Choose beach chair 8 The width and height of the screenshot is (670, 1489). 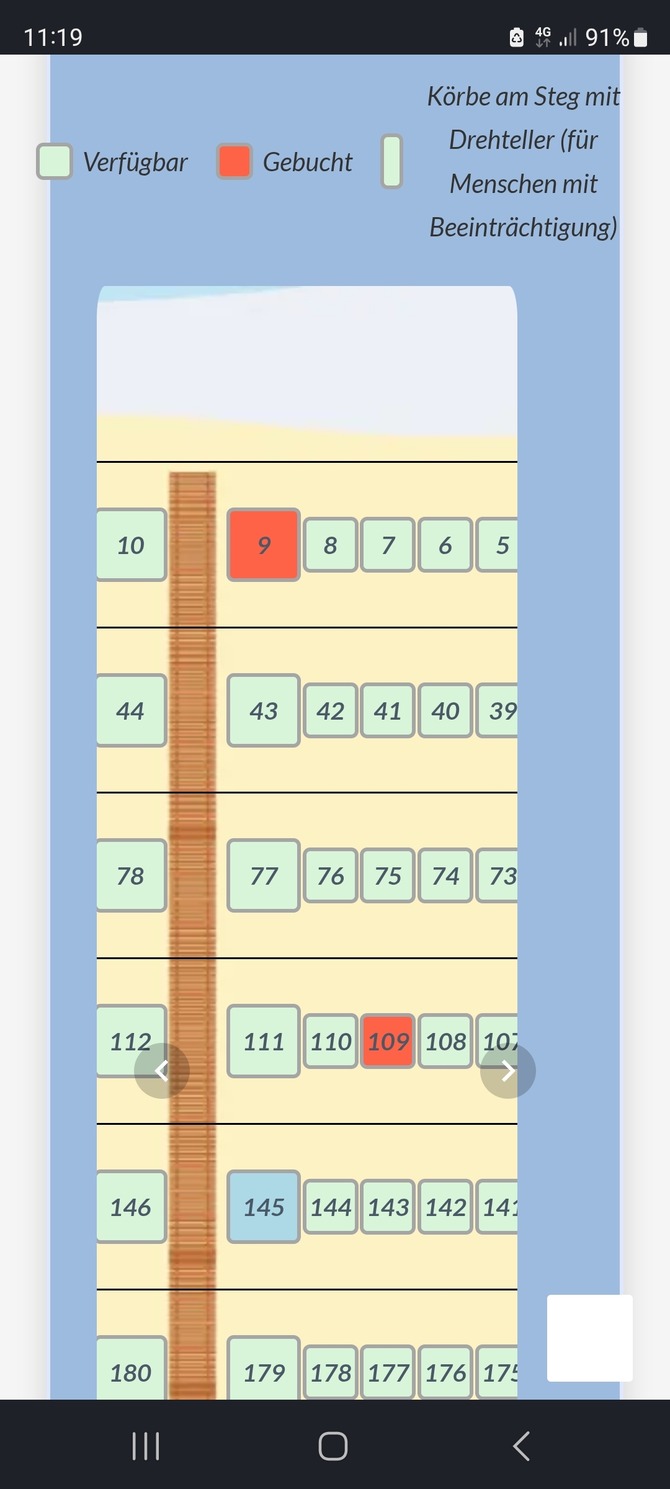(x=330, y=545)
